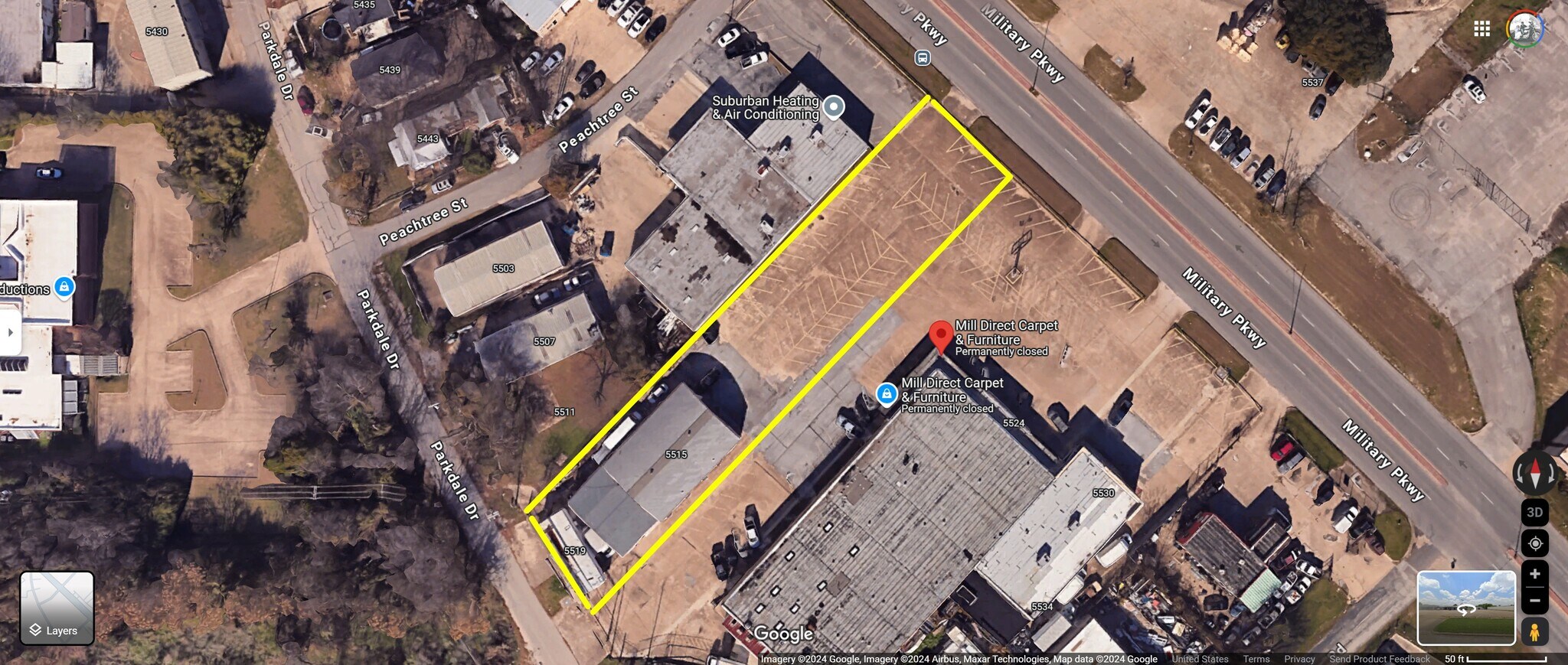
Task: Select the Suburban Heating & Air Conditioning pin
Action: pos(833,106)
